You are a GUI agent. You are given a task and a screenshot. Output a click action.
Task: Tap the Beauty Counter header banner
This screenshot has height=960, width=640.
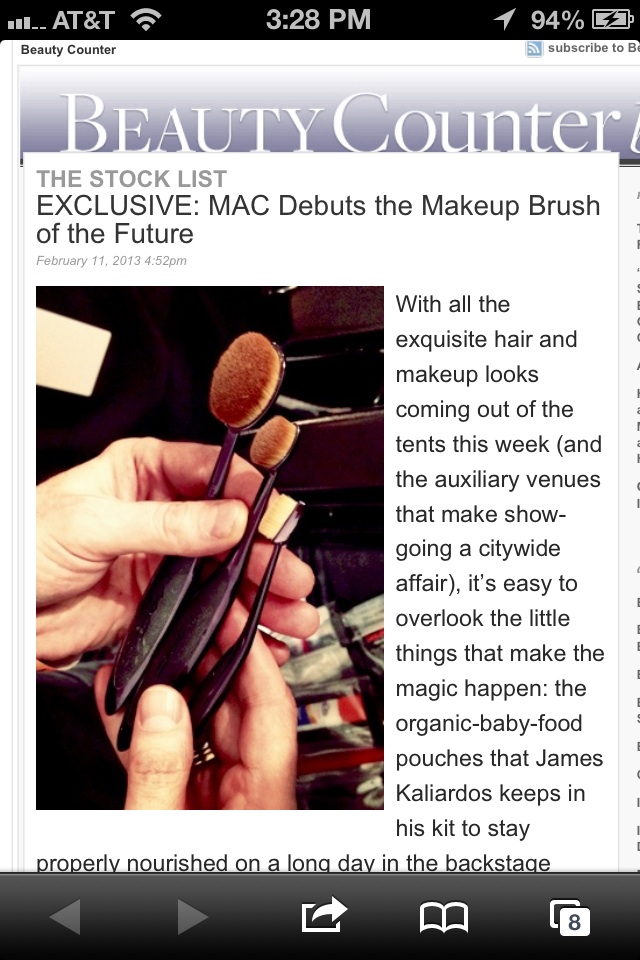point(330,120)
